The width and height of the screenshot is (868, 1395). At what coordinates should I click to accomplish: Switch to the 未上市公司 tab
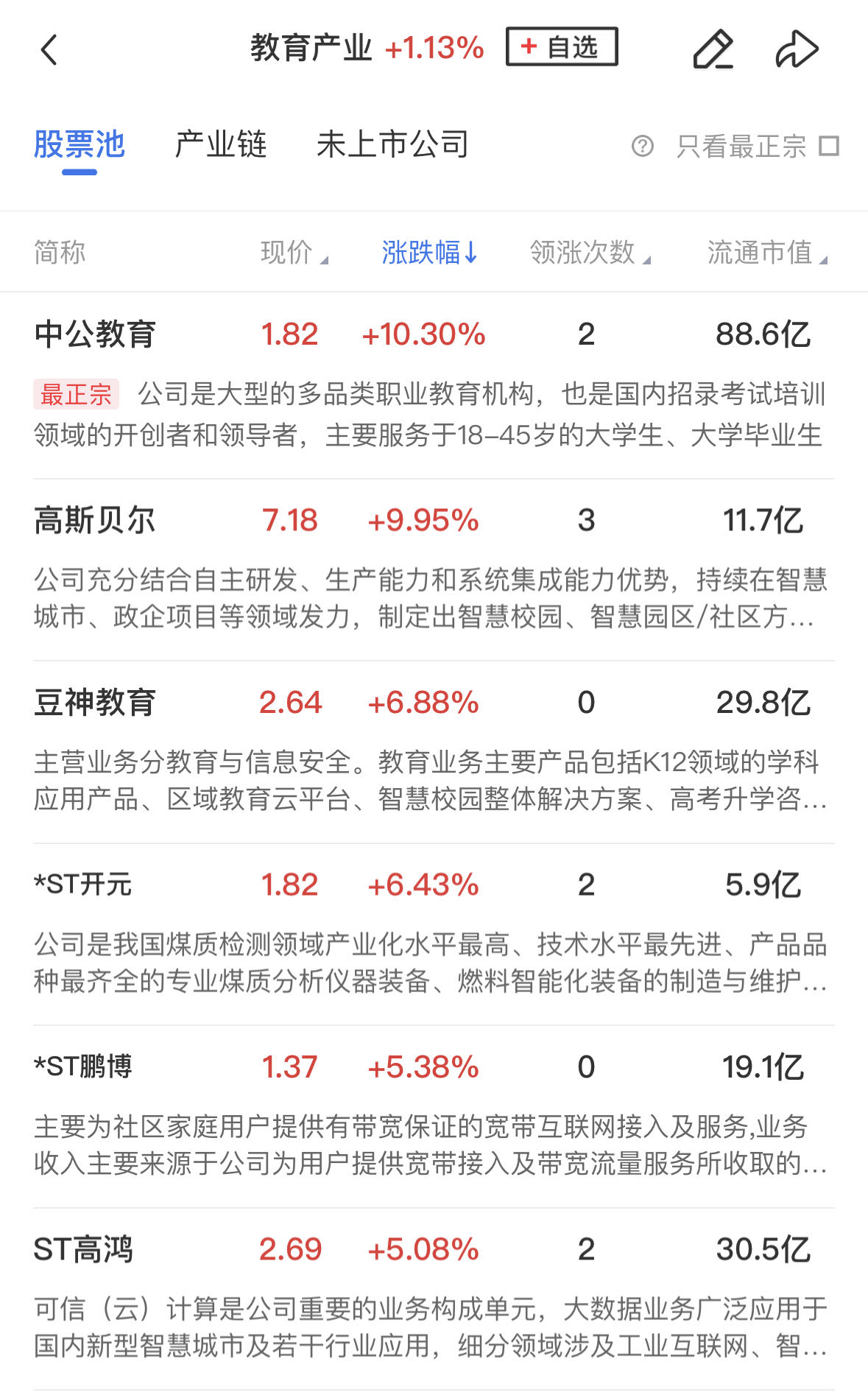(392, 144)
